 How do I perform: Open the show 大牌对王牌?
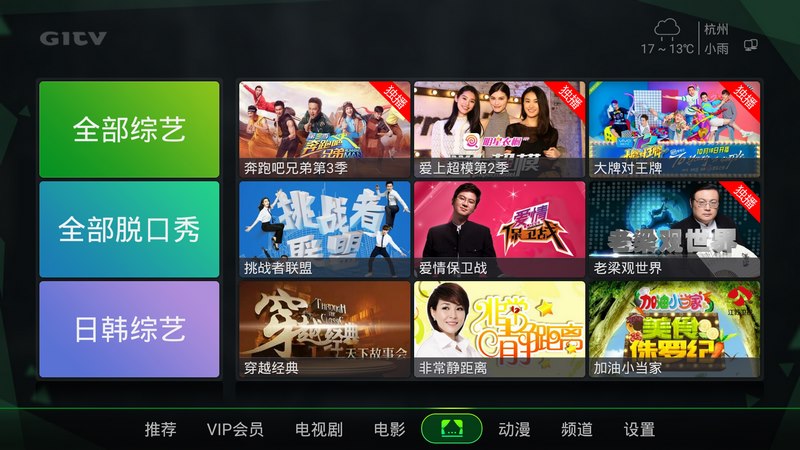click(x=674, y=129)
